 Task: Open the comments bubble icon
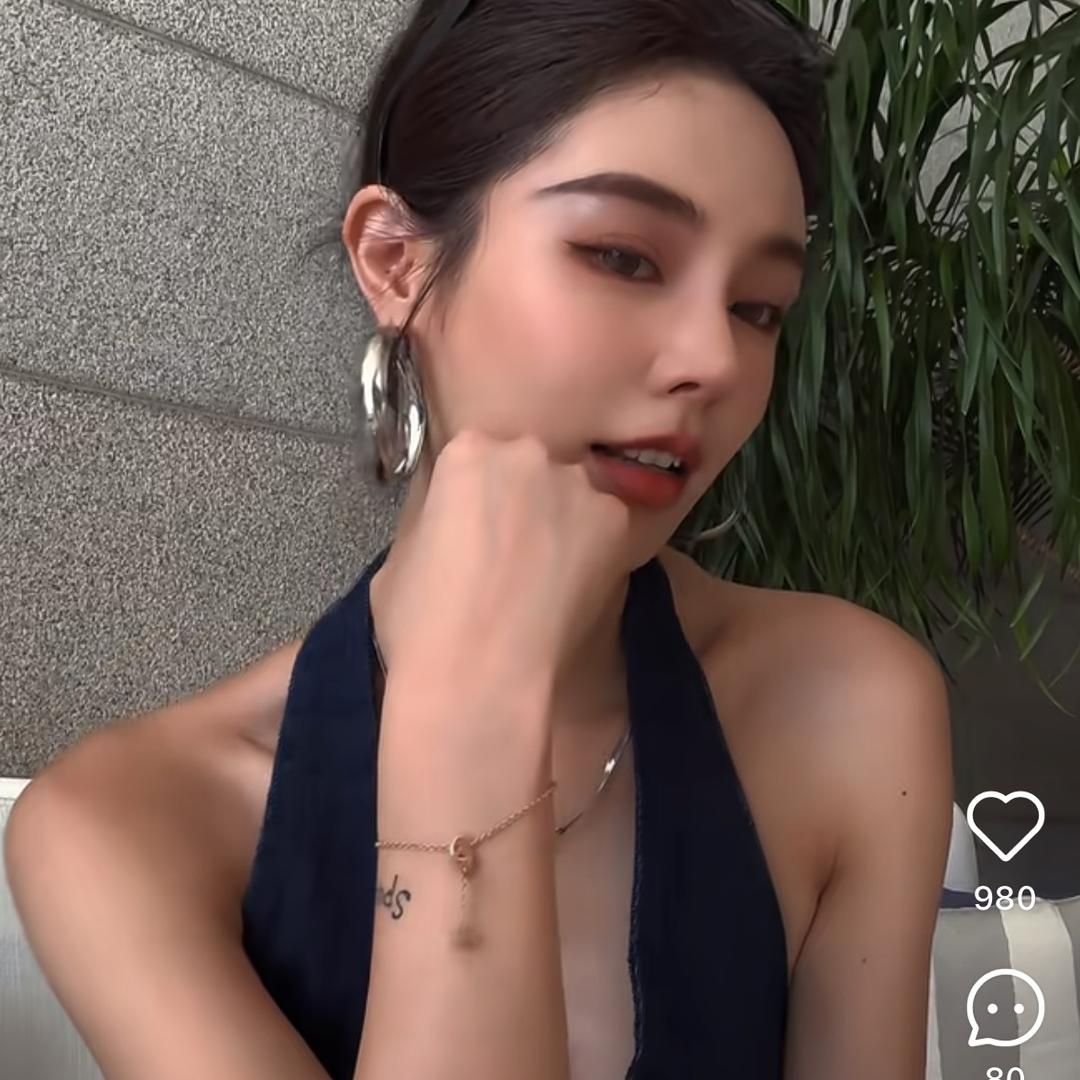pos(1005,1007)
